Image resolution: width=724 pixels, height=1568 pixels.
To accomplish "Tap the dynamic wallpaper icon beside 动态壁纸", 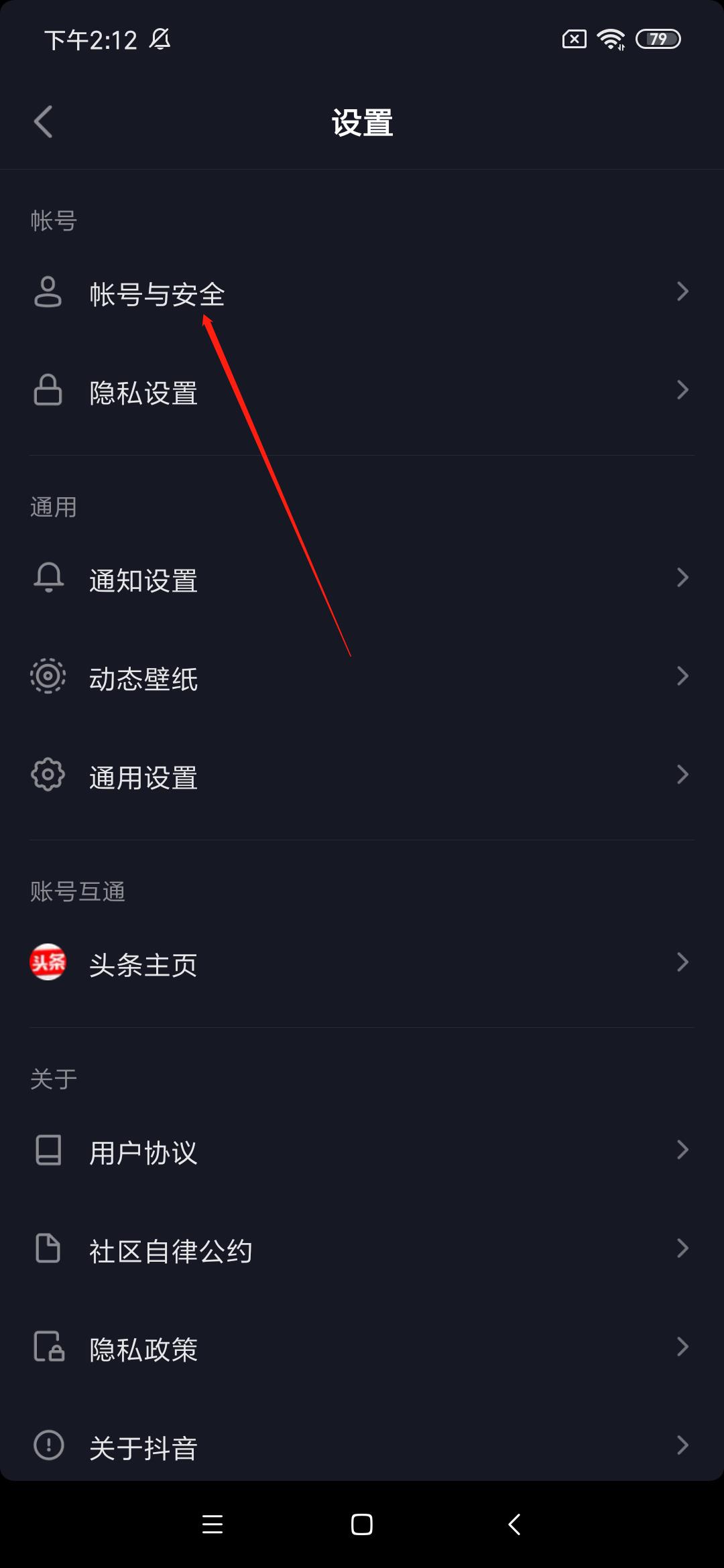I will click(x=48, y=677).
